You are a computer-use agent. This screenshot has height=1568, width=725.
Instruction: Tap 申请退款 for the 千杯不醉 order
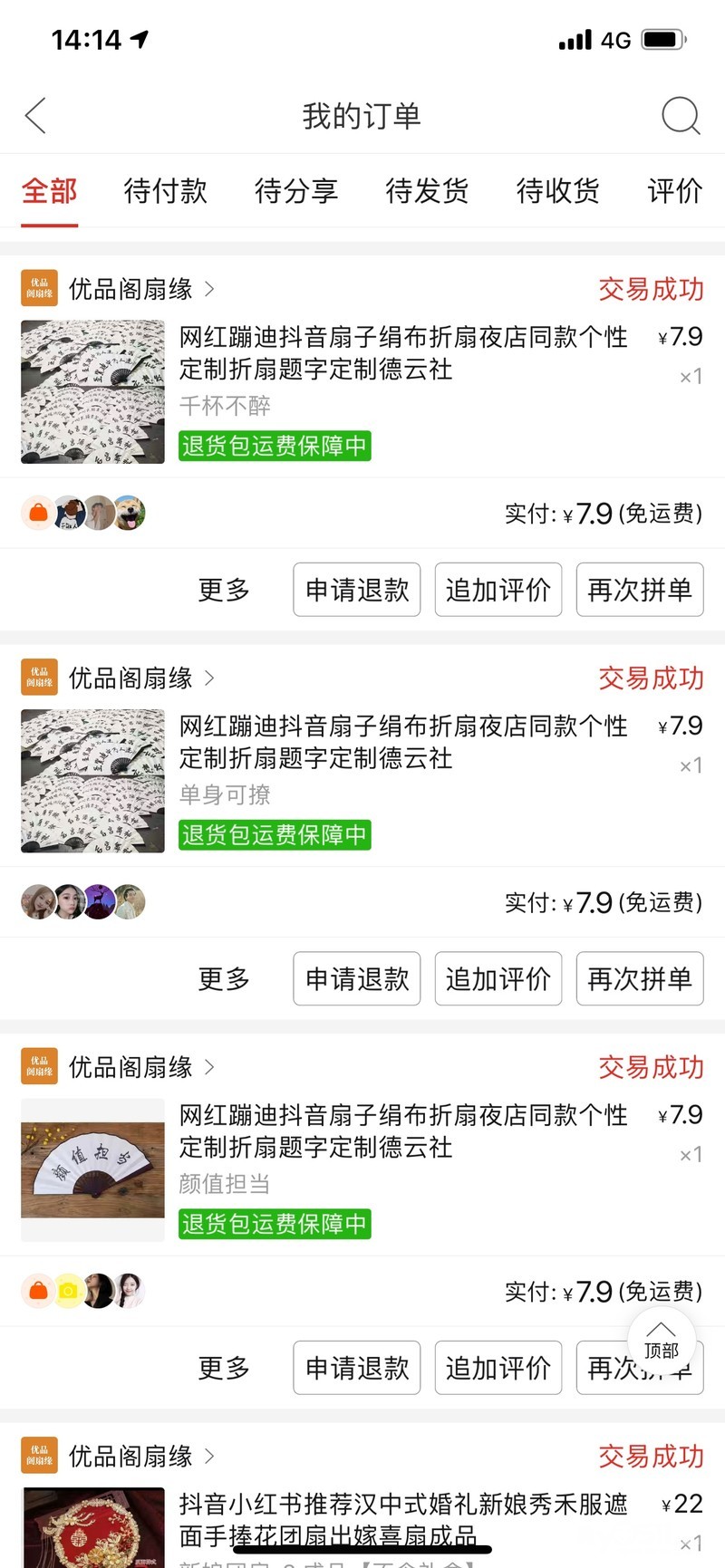pyautogui.click(x=357, y=590)
